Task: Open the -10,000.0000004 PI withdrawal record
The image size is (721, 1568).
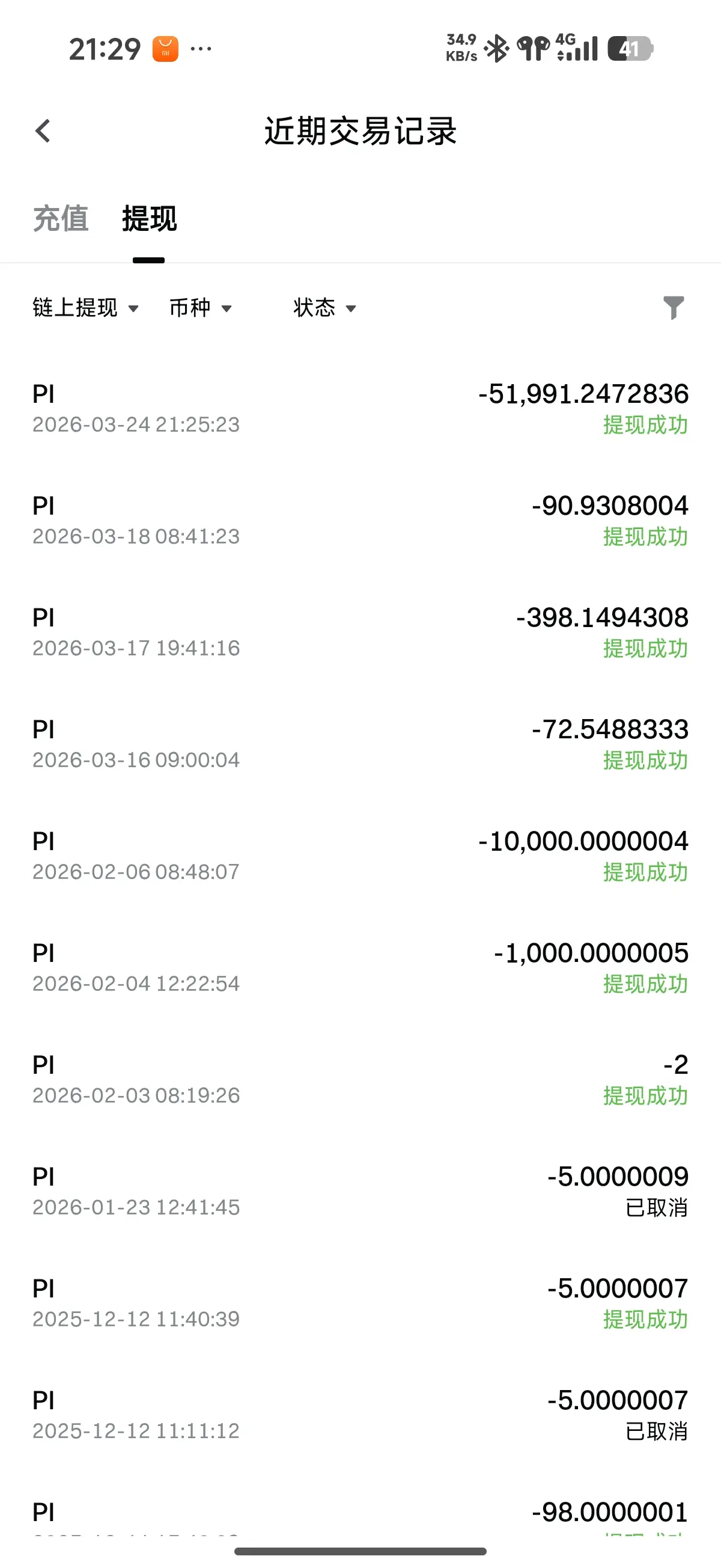Action: pos(360,856)
